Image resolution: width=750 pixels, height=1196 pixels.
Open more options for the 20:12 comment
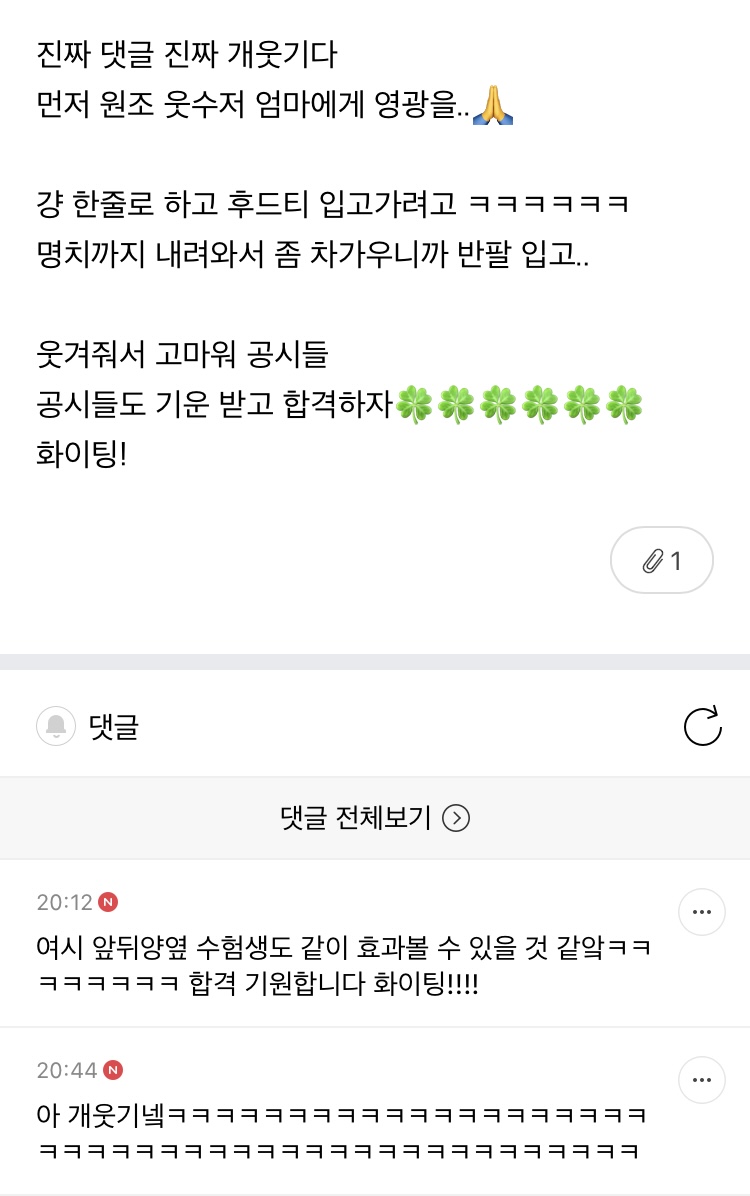pos(701,911)
